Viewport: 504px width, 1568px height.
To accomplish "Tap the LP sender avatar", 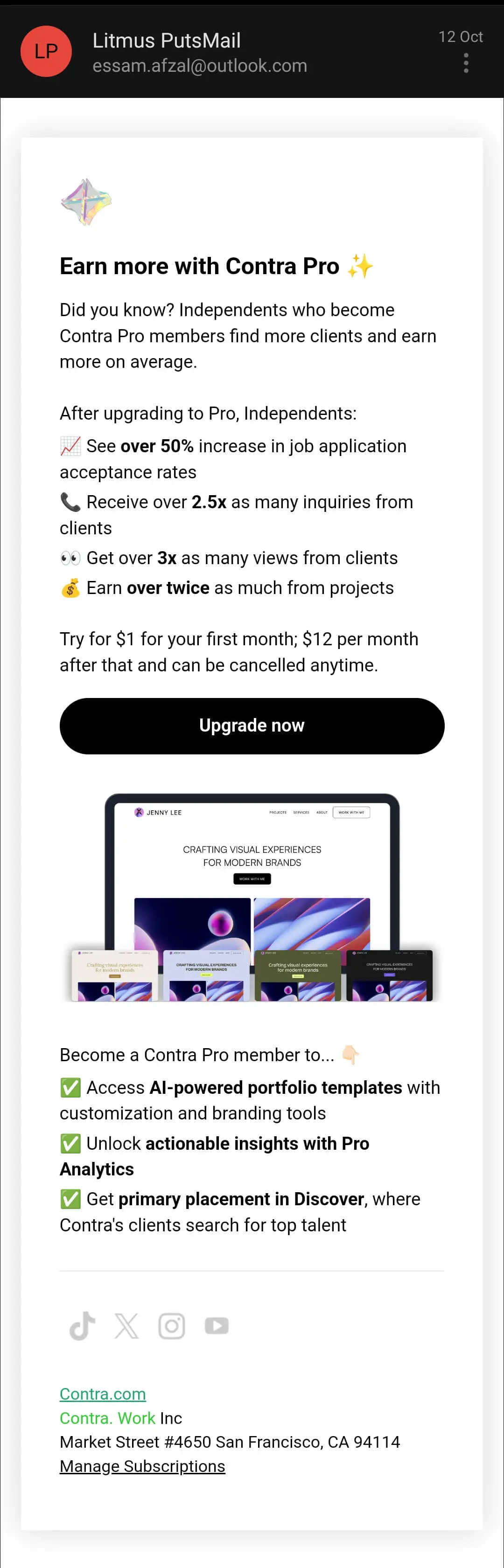I will point(46,52).
